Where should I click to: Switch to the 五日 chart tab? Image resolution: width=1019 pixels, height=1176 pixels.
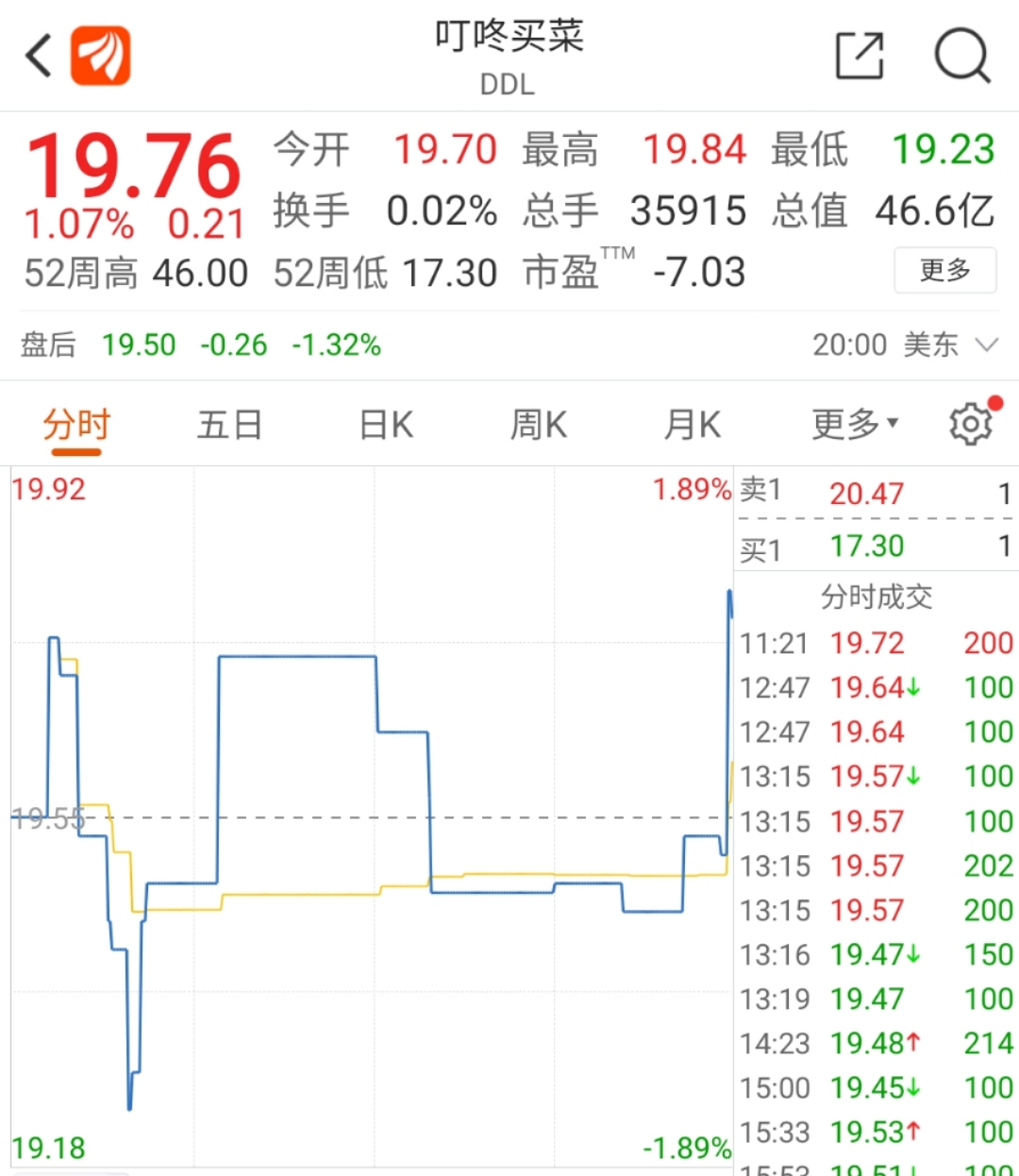pyautogui.click(x=229, y=426)
